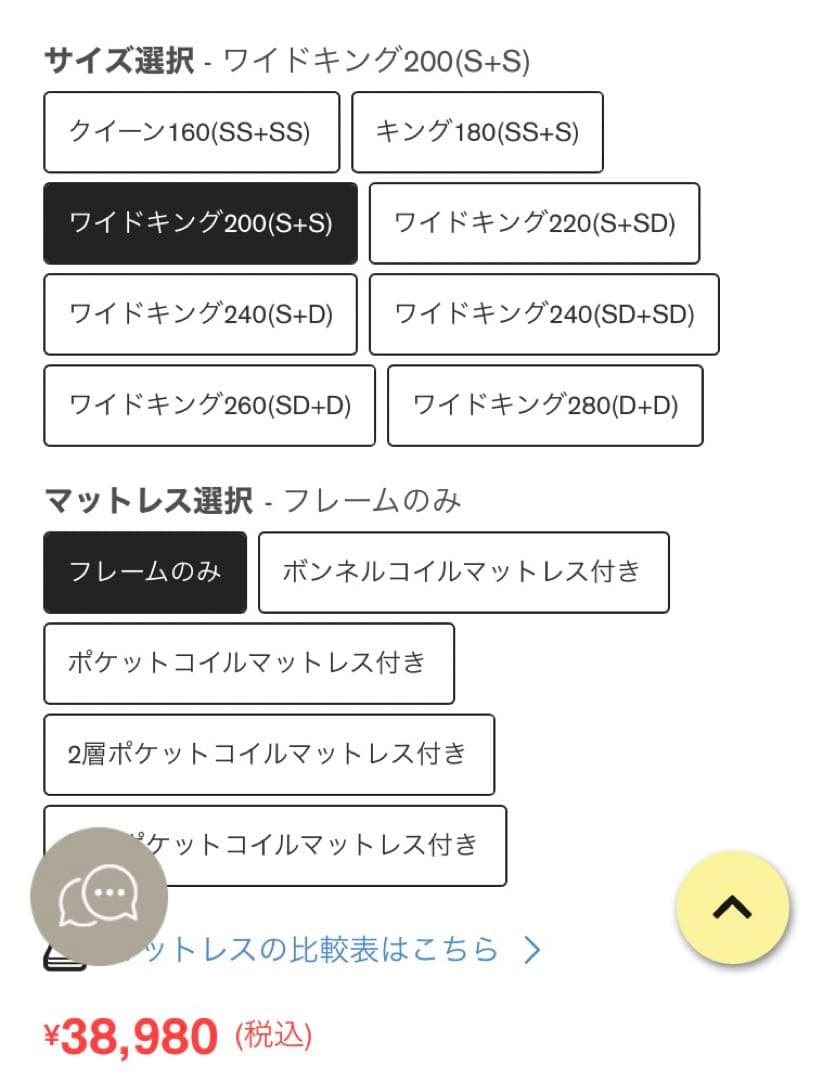Choose ワイドキング220(S+SD) size

point(535,223)
